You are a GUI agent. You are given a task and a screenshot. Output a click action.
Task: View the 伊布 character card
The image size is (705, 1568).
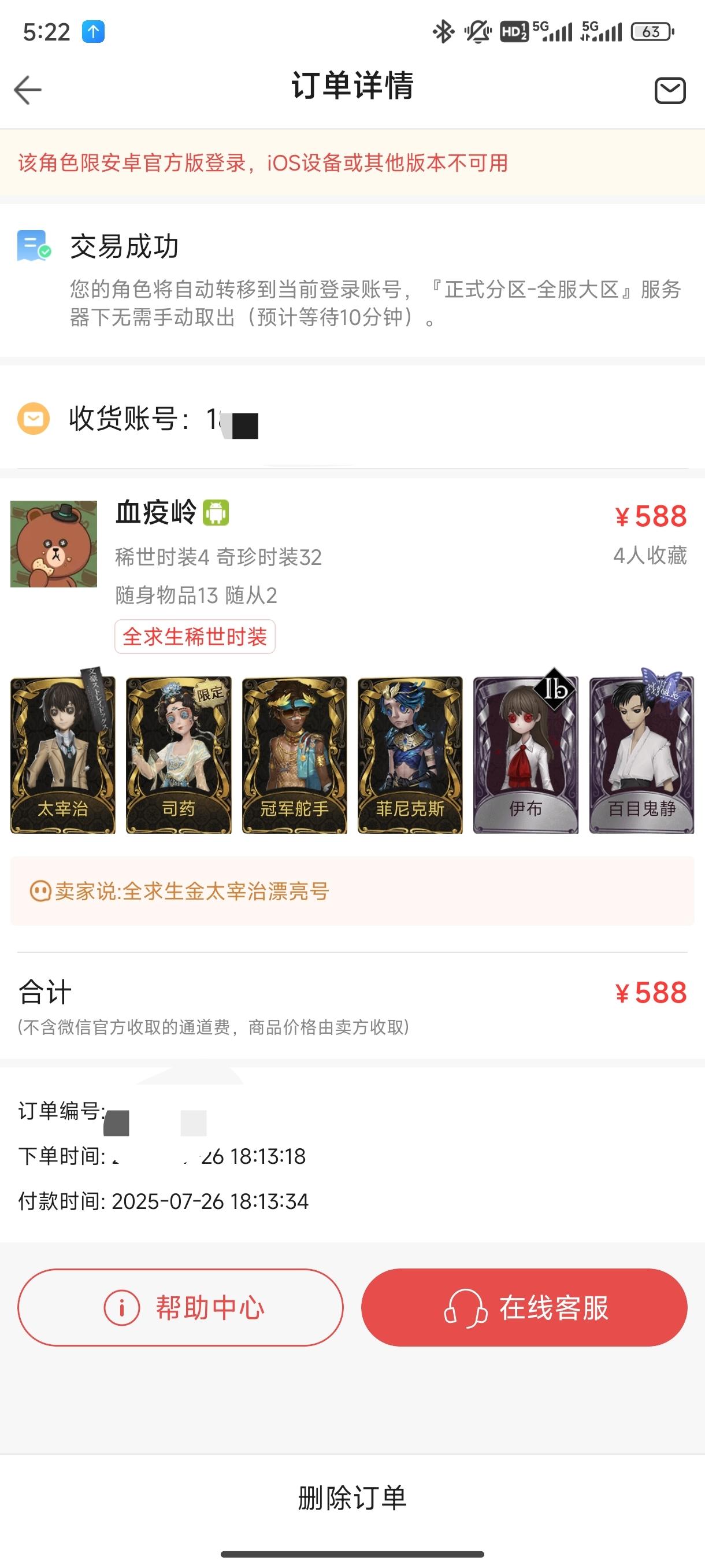coord(525,755)
